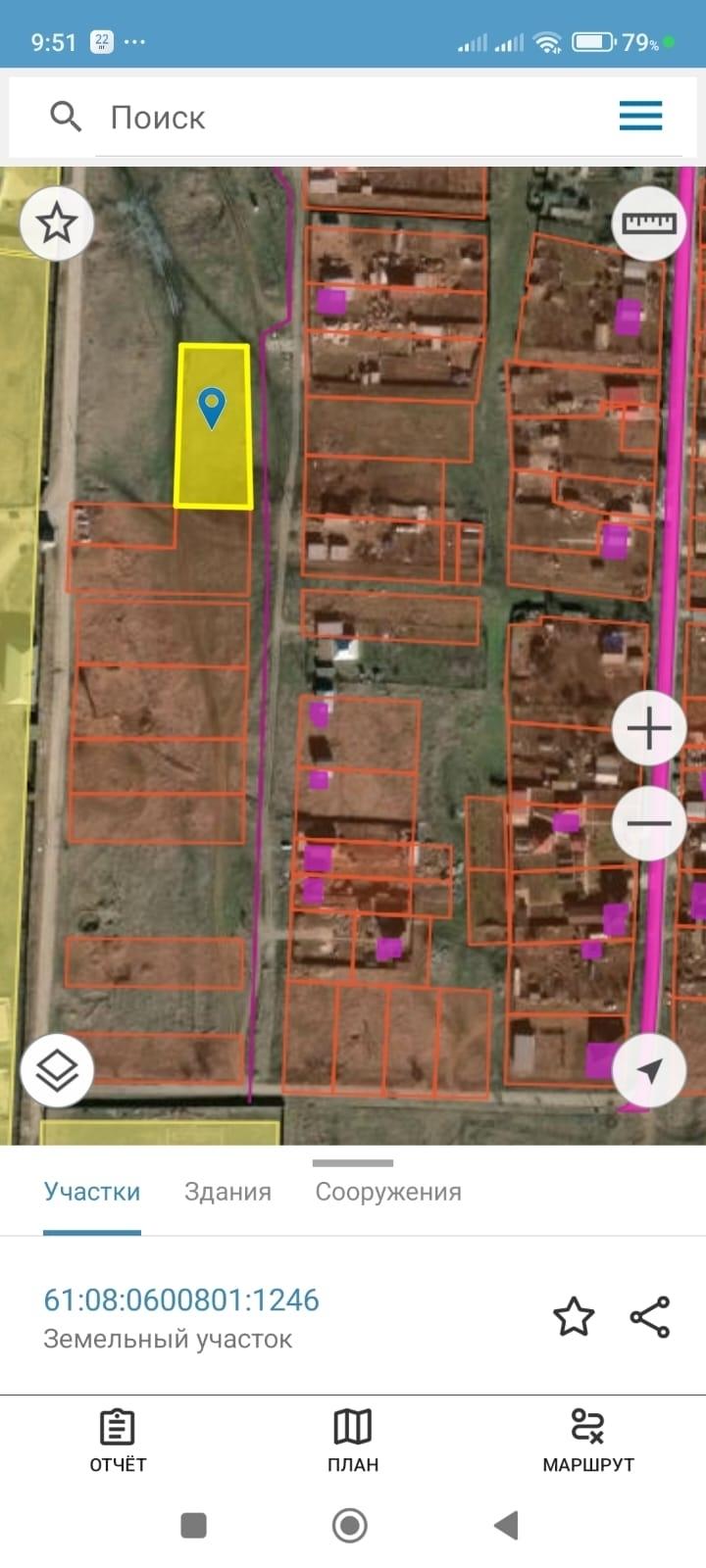
Task: Switch to the Участки tab
Action: pos(92,1192)
